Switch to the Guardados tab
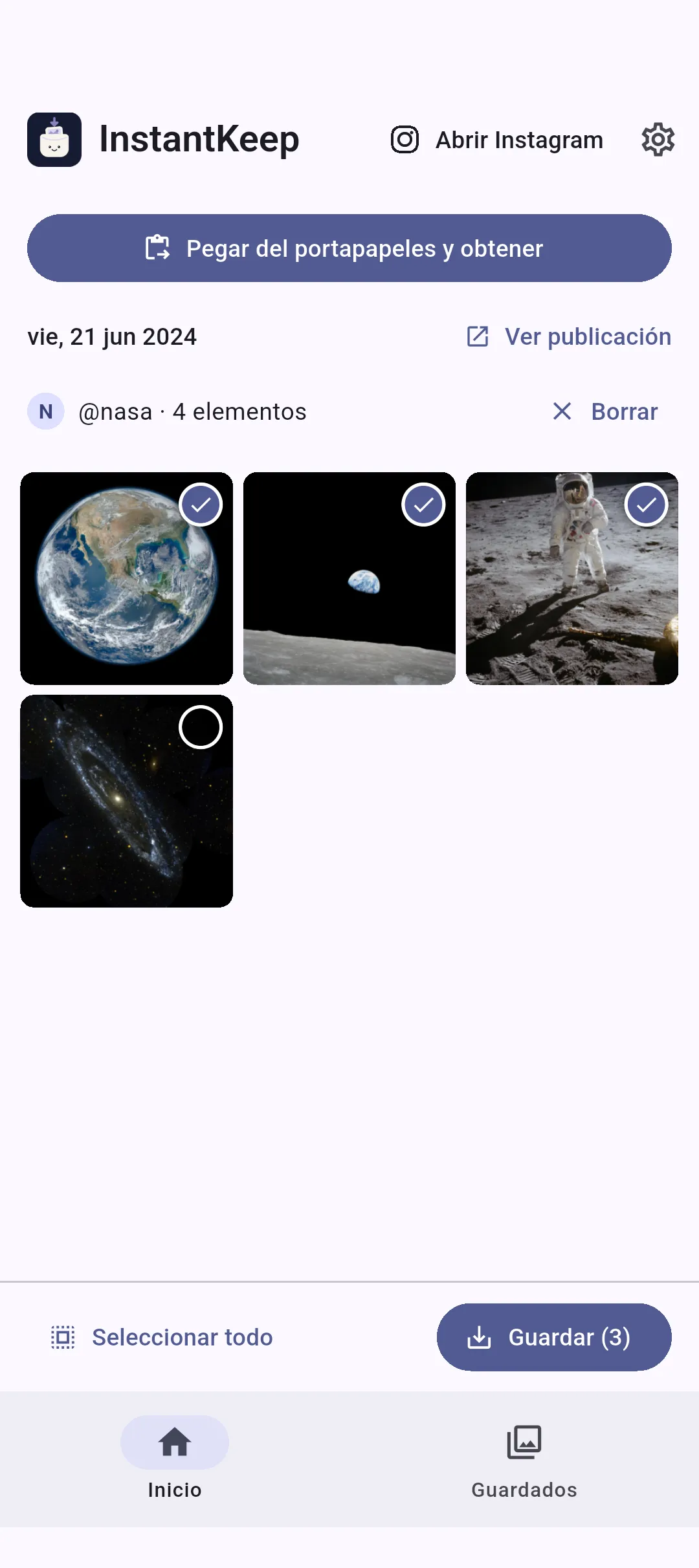Screen dimensions: 699x1568 point(524,1460)
